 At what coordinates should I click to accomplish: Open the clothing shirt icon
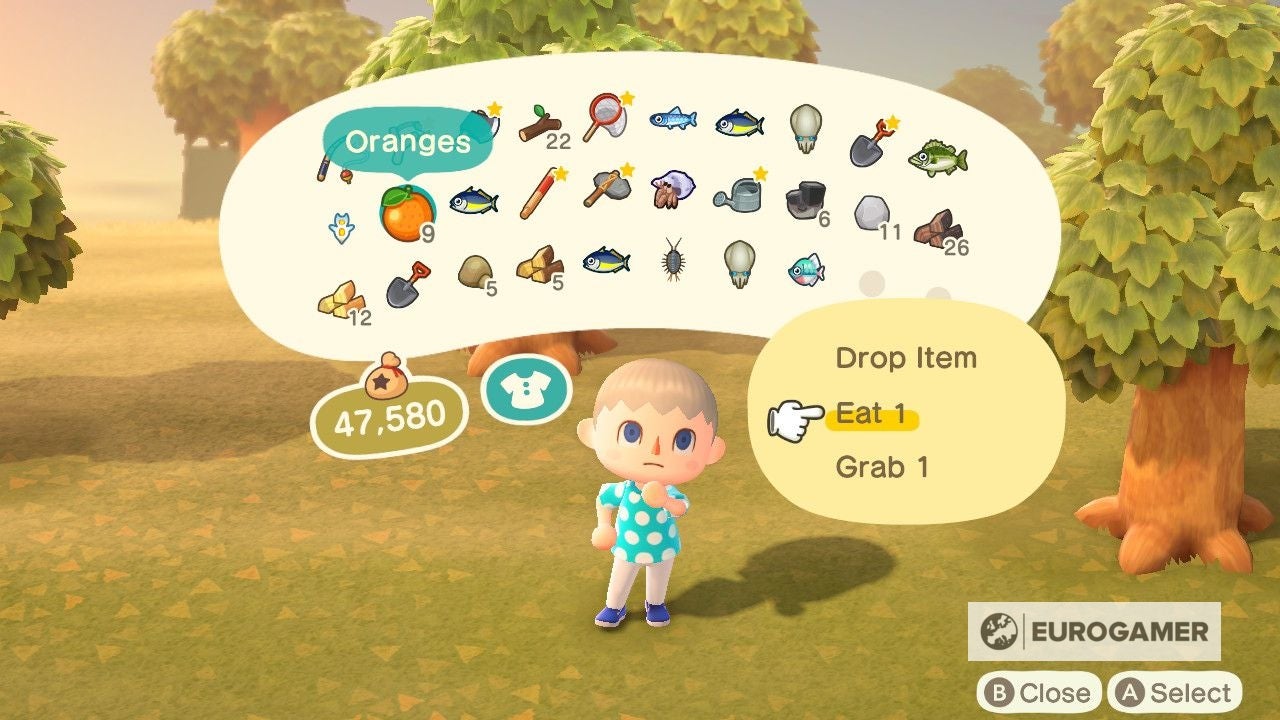pos(526,389)
